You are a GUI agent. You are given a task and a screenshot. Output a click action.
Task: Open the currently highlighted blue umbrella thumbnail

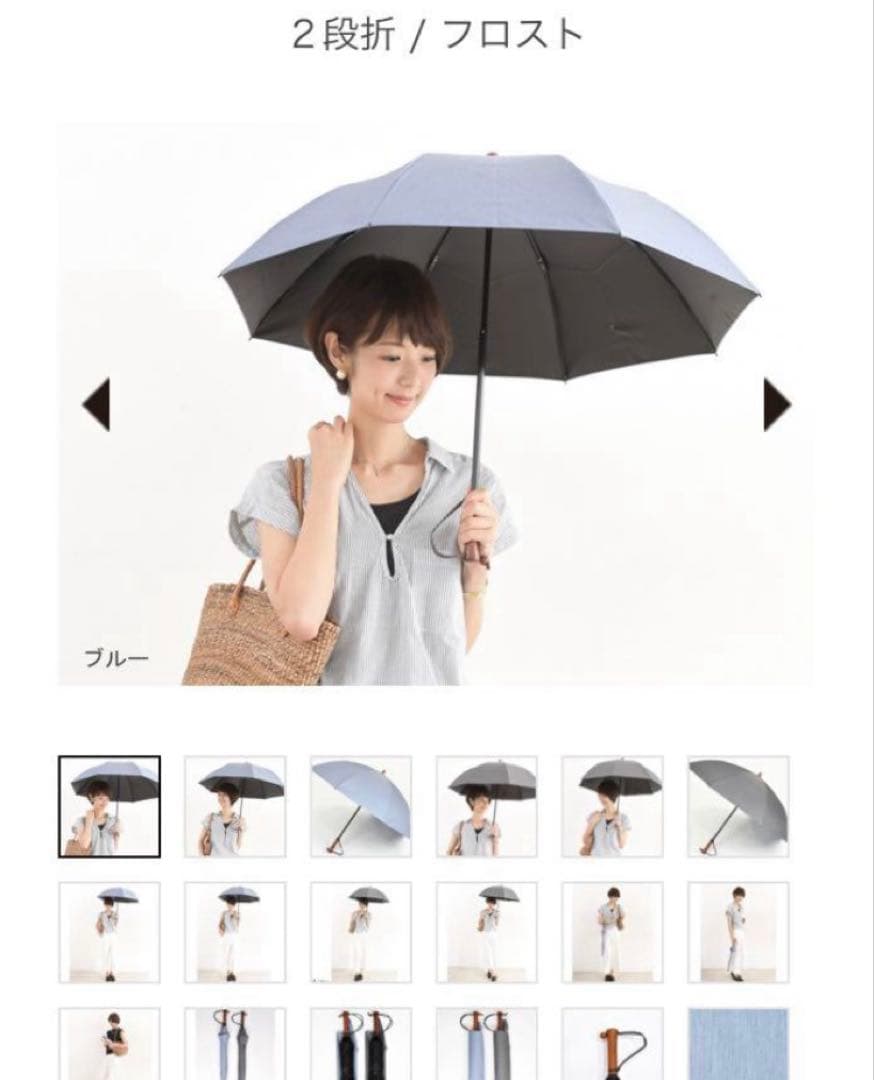tap(110, 807)
